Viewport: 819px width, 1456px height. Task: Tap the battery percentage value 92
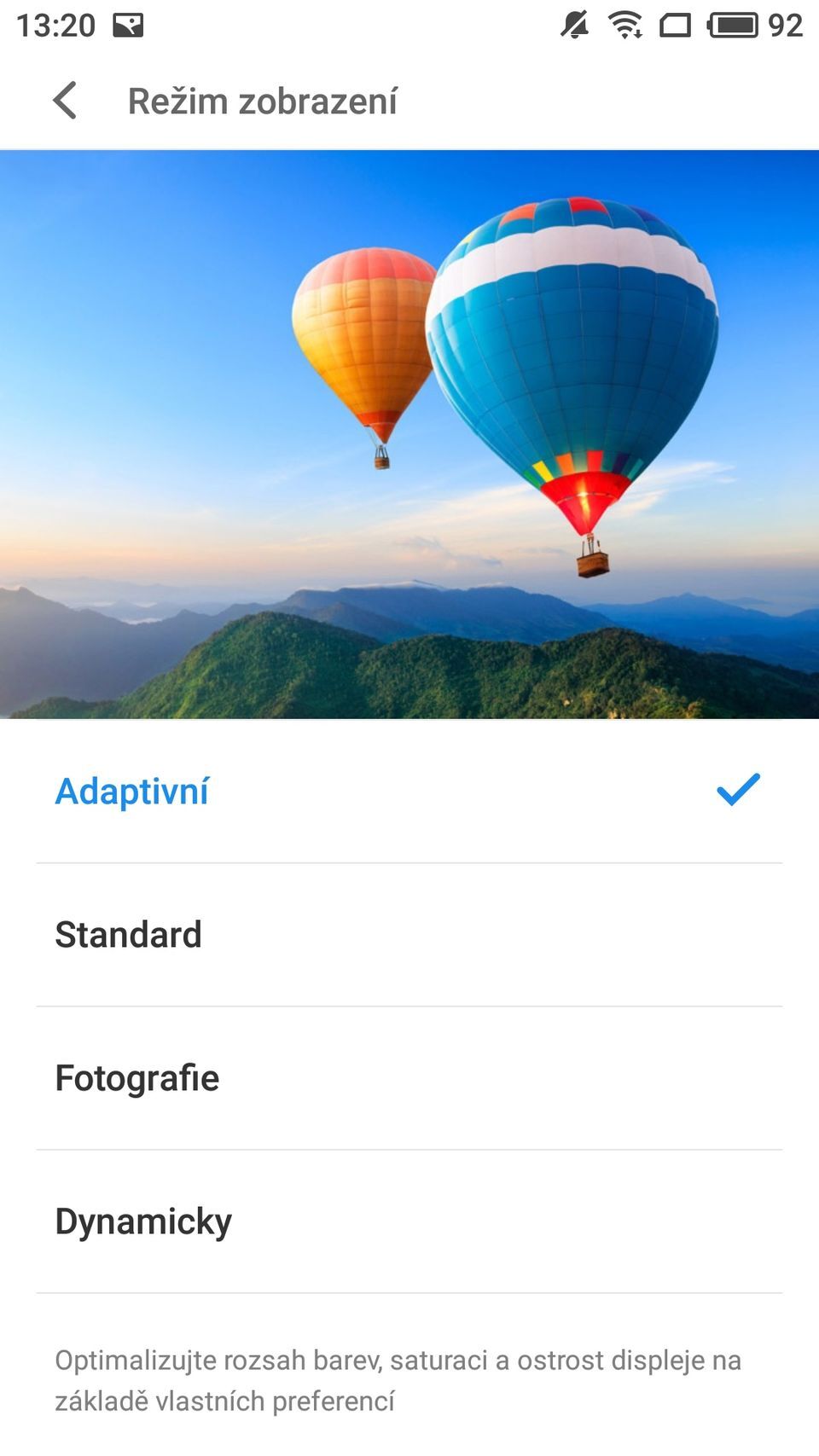[786, 26]
